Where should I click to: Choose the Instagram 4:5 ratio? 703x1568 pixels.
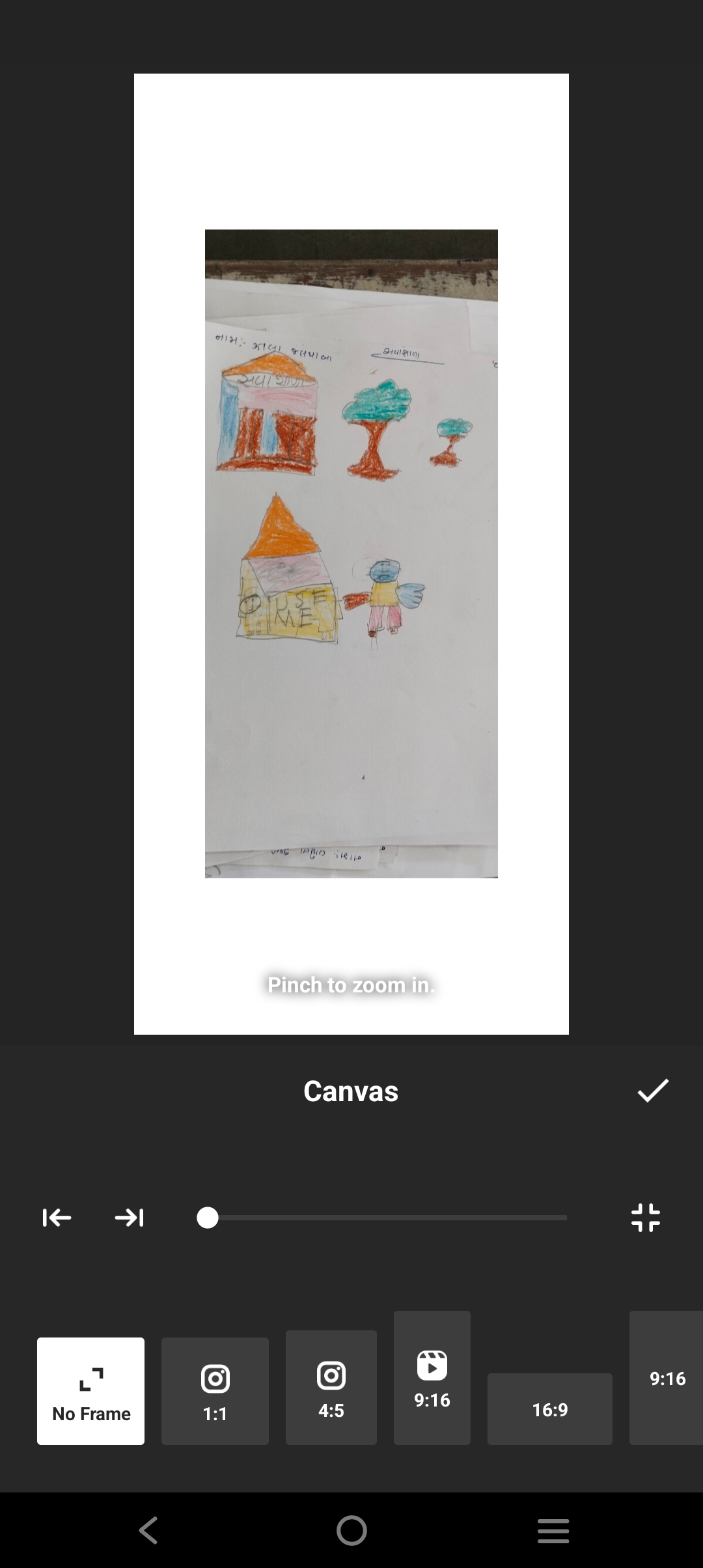coord(331,1387)
